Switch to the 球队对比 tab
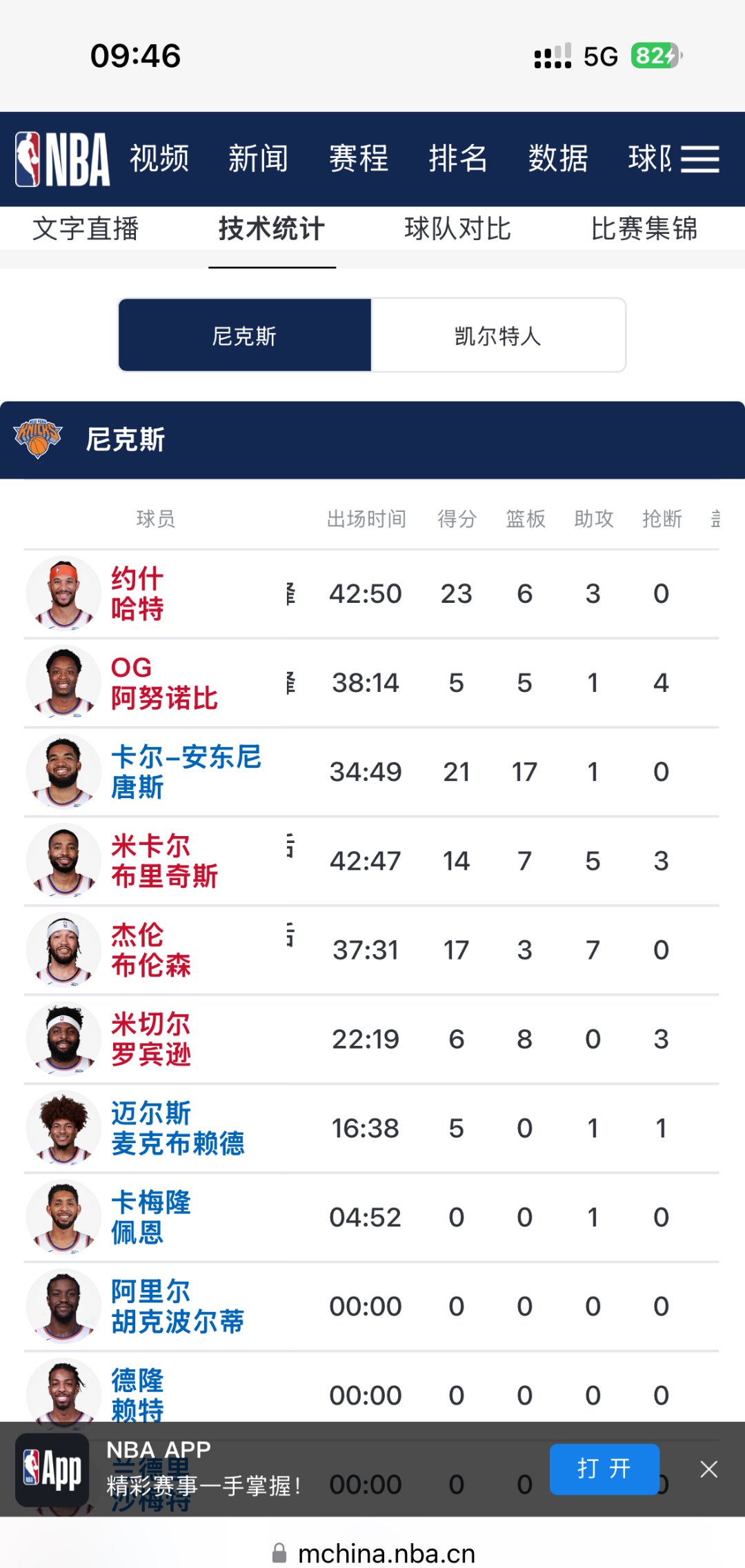This screenshot has width=745, height=1568. pyautogui.click(x=457, y=230)
